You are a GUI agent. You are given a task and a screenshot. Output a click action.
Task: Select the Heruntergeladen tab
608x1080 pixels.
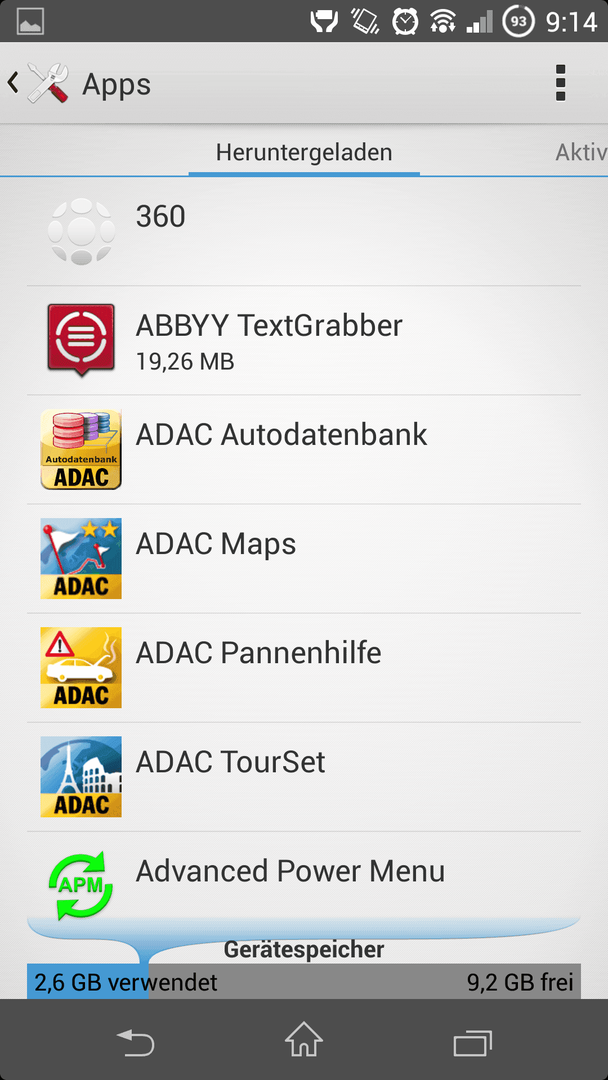[304, 152]
